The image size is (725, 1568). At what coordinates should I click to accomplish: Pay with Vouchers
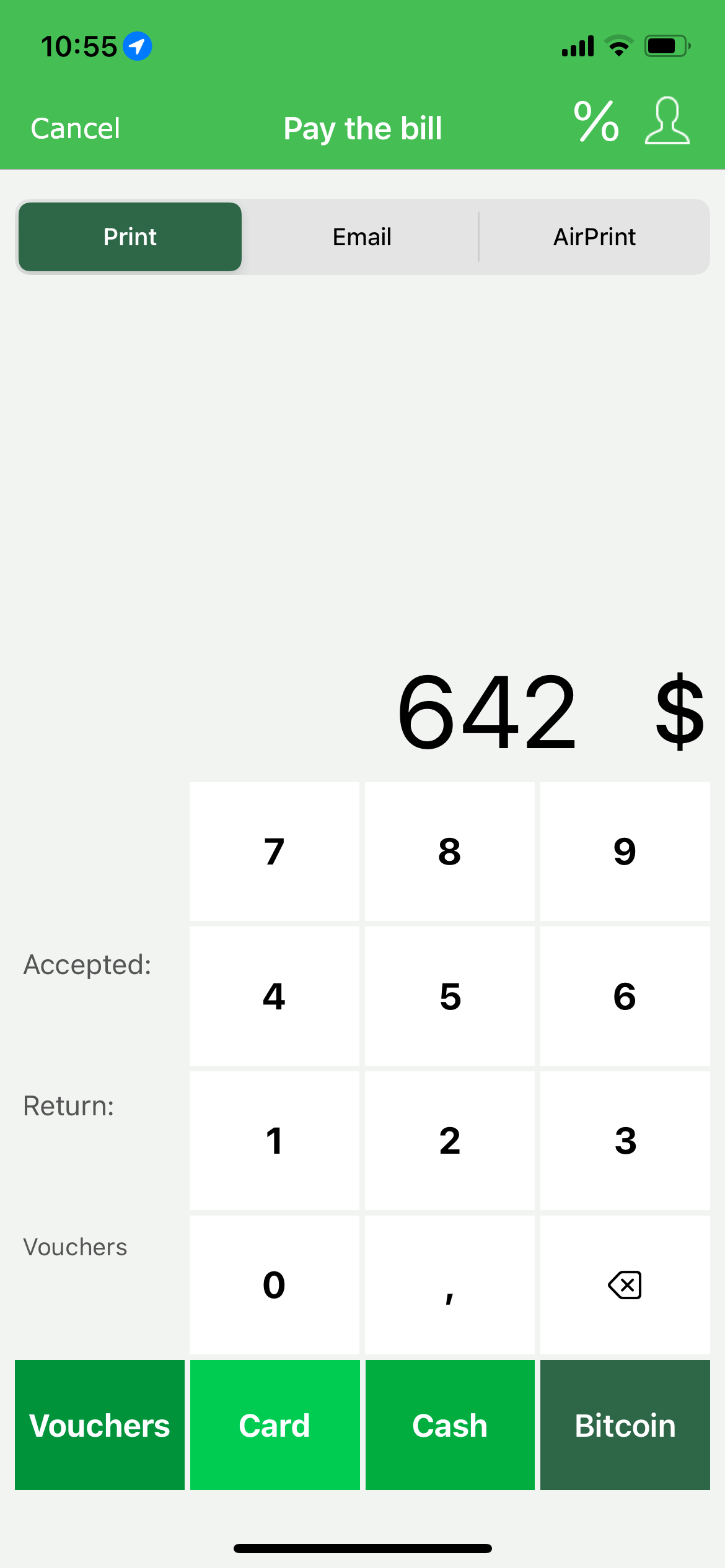tap(100, 1425)
